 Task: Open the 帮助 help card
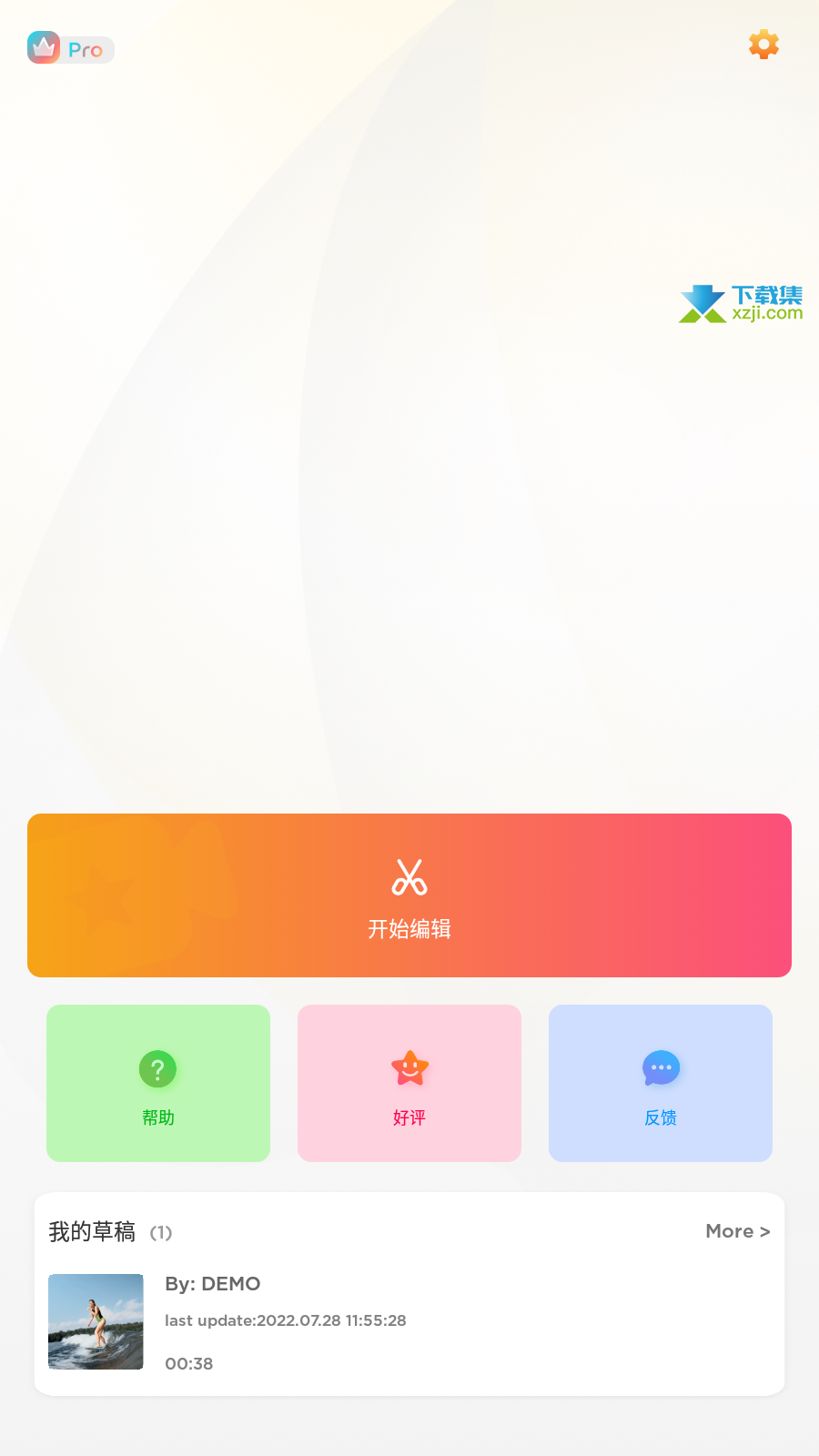(158, 1083)
